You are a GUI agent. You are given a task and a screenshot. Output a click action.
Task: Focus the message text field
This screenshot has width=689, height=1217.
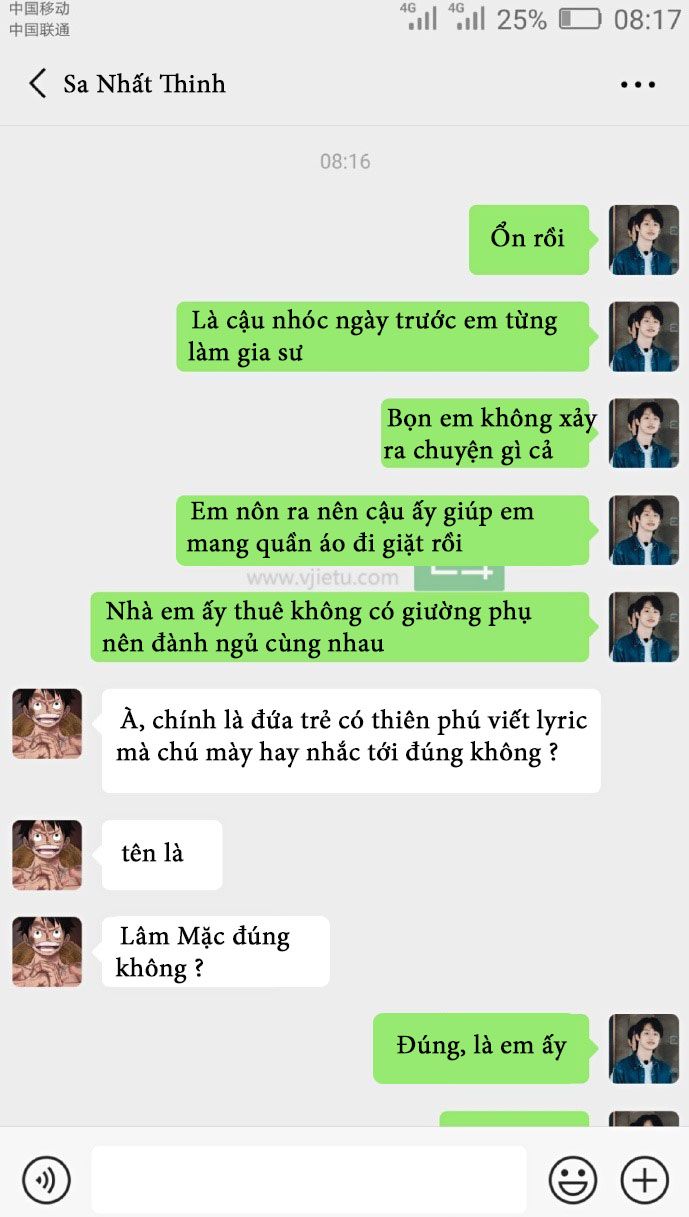click(x=308, y=1180)
